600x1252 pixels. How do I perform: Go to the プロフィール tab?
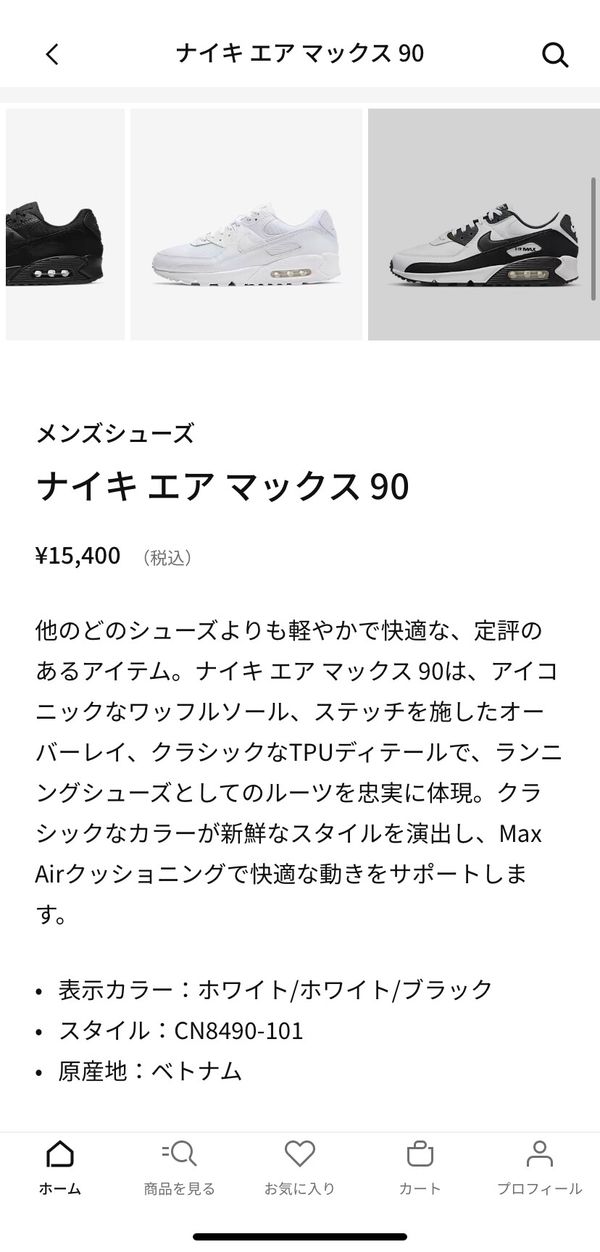tap(540, 1168)
